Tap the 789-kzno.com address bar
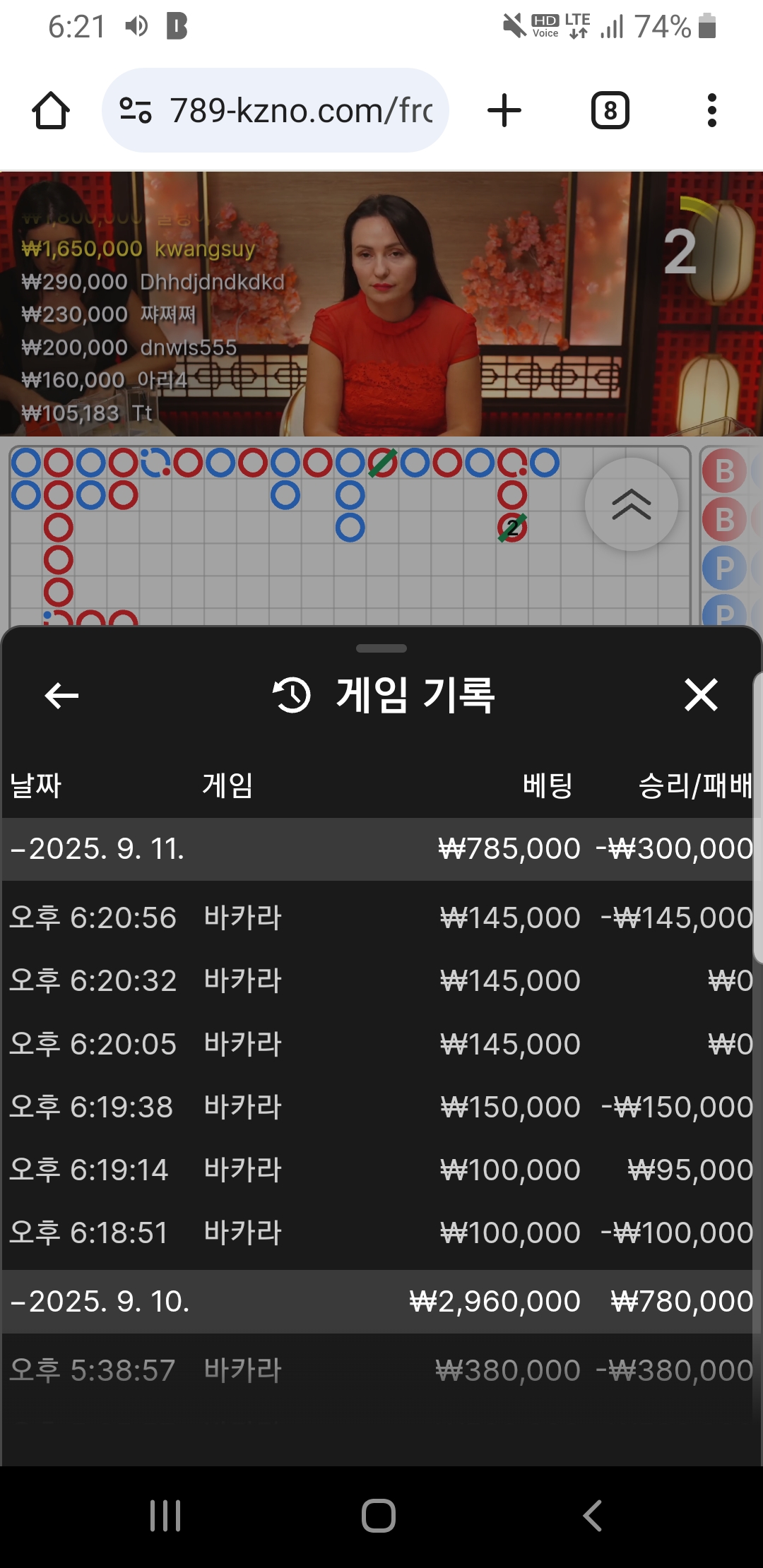Screen dimensions: 763x1568 (276, 110)
